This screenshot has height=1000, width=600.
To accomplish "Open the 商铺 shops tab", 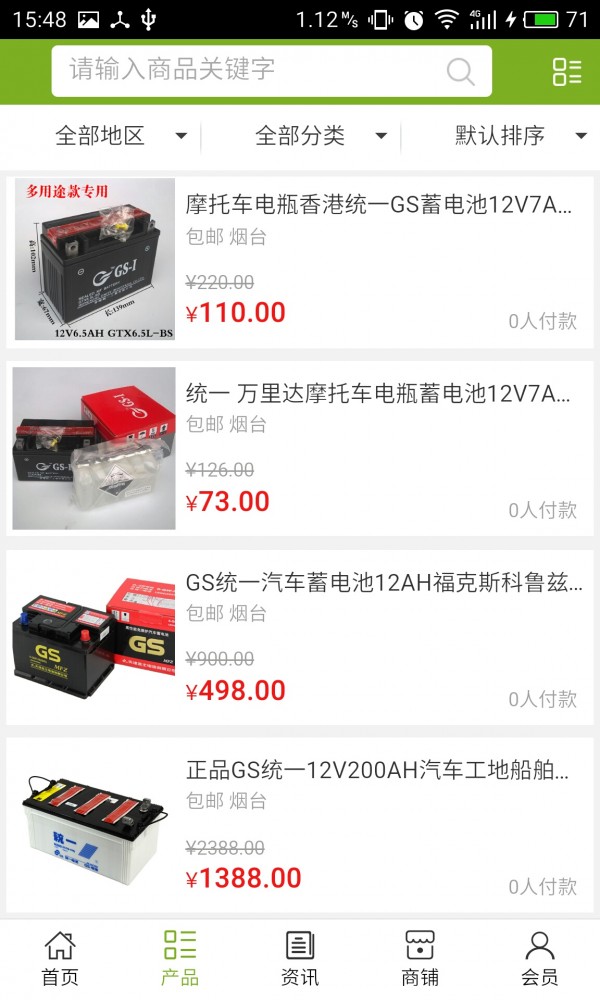I will coord(420,958).
